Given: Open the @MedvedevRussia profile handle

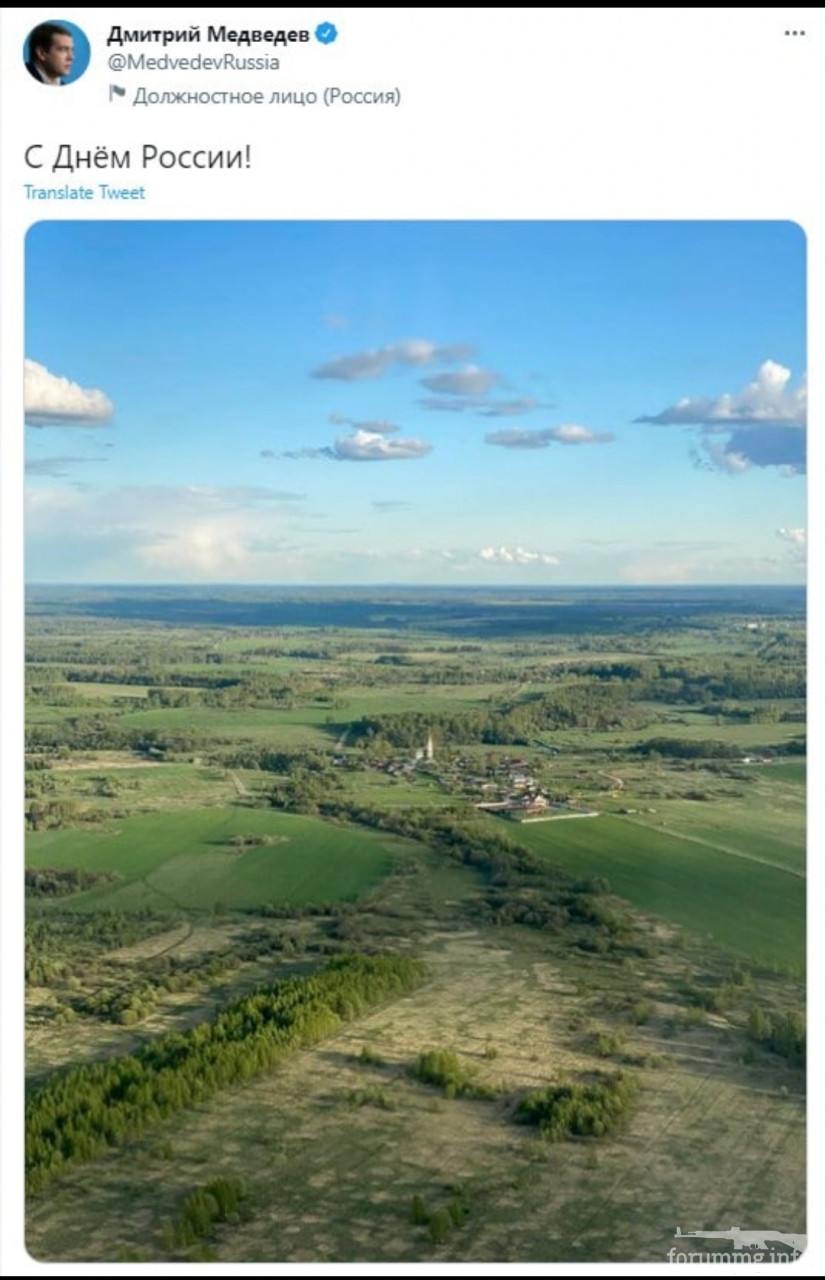Looking at the screenshot, I should coord(193,62).
